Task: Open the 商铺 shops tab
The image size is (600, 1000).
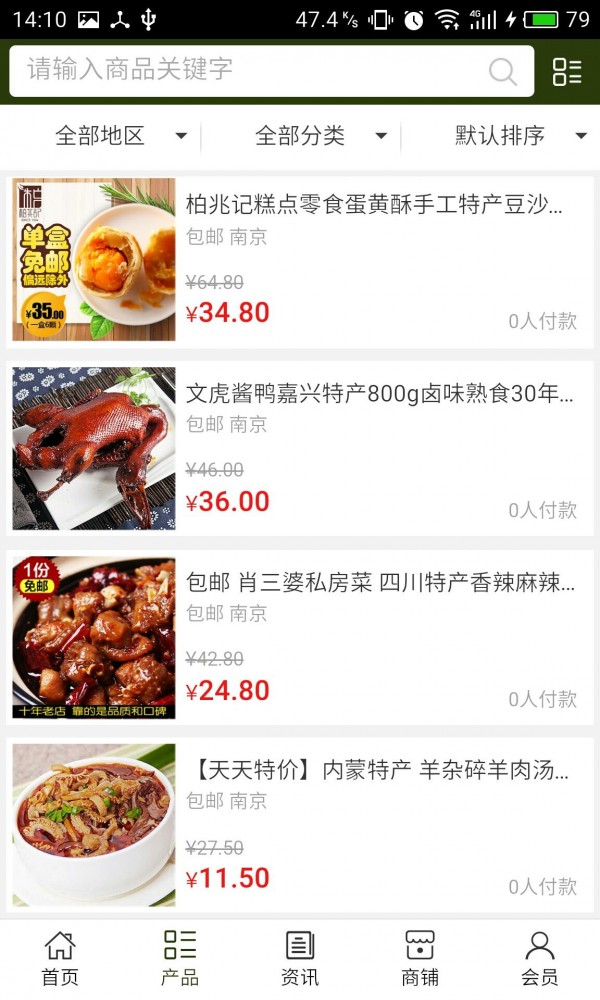Action: coord(420,958)
